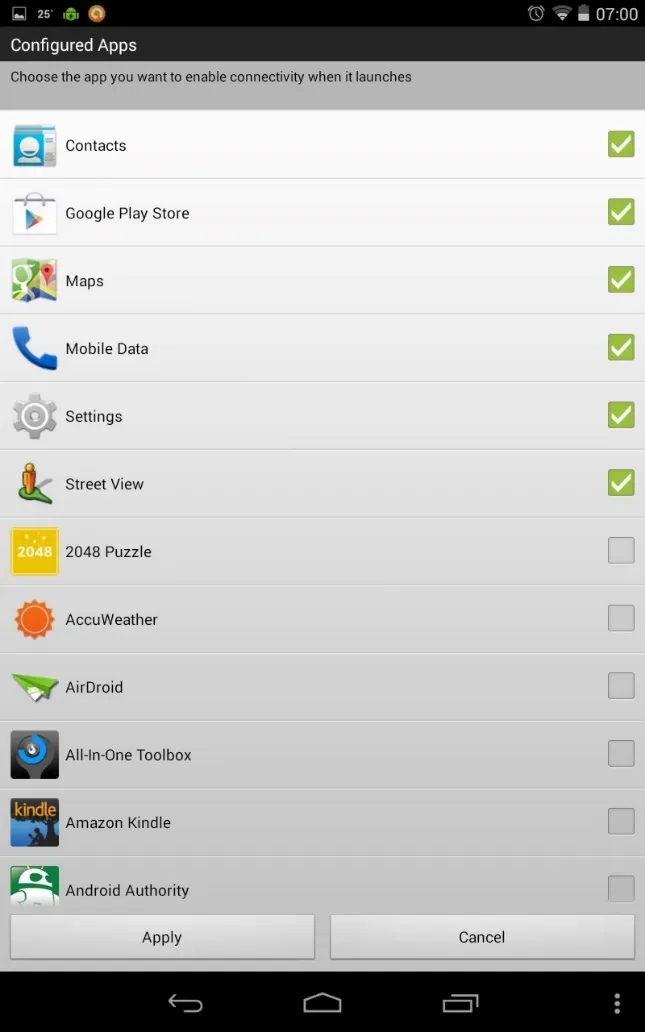Open the navigation bar overflow menu
The width and height of the screenshot is (645, 1032).
pyautogui.click(x=617, y=1003)
